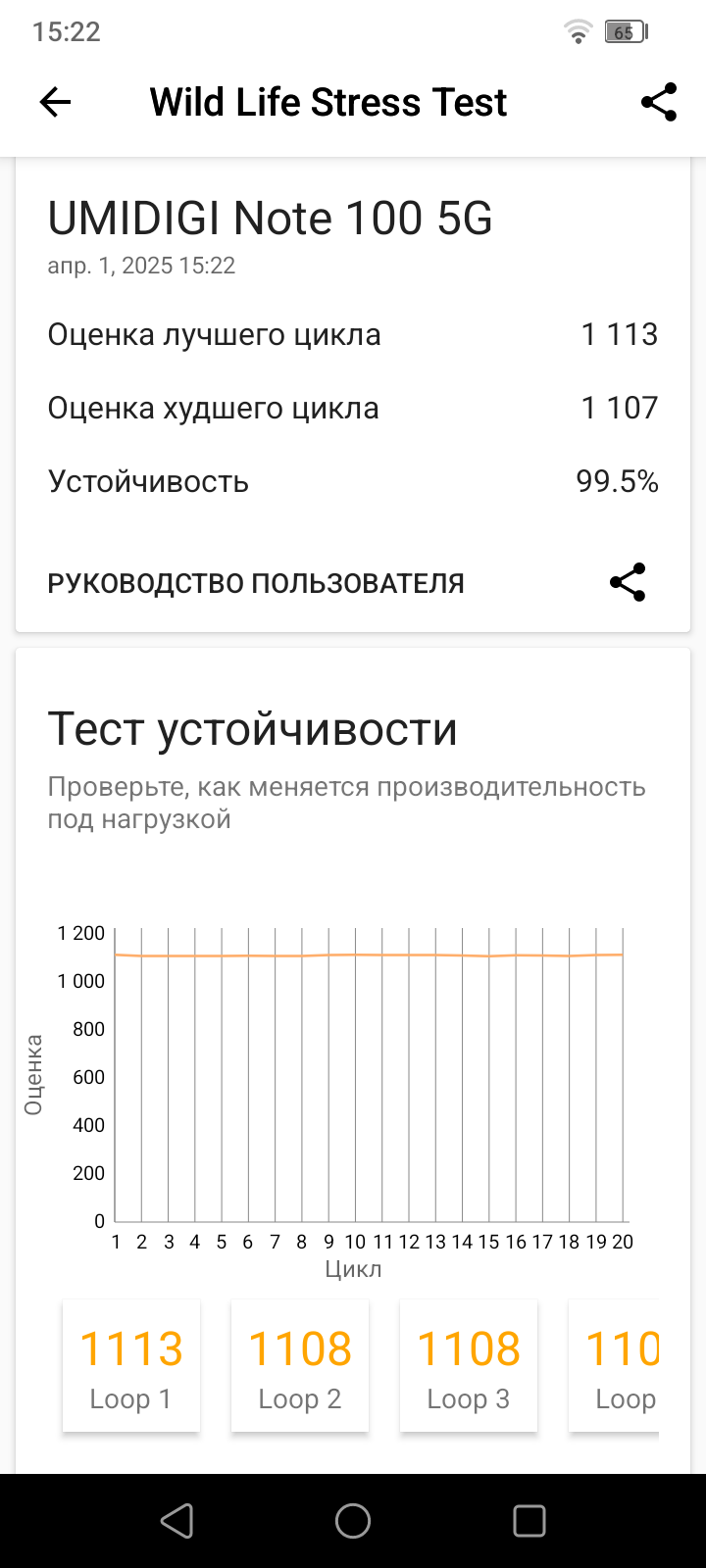The height and width of the screenshot is (1568, 706).
Task: Open the Loop 3 score card
Action: [469, 1365]
